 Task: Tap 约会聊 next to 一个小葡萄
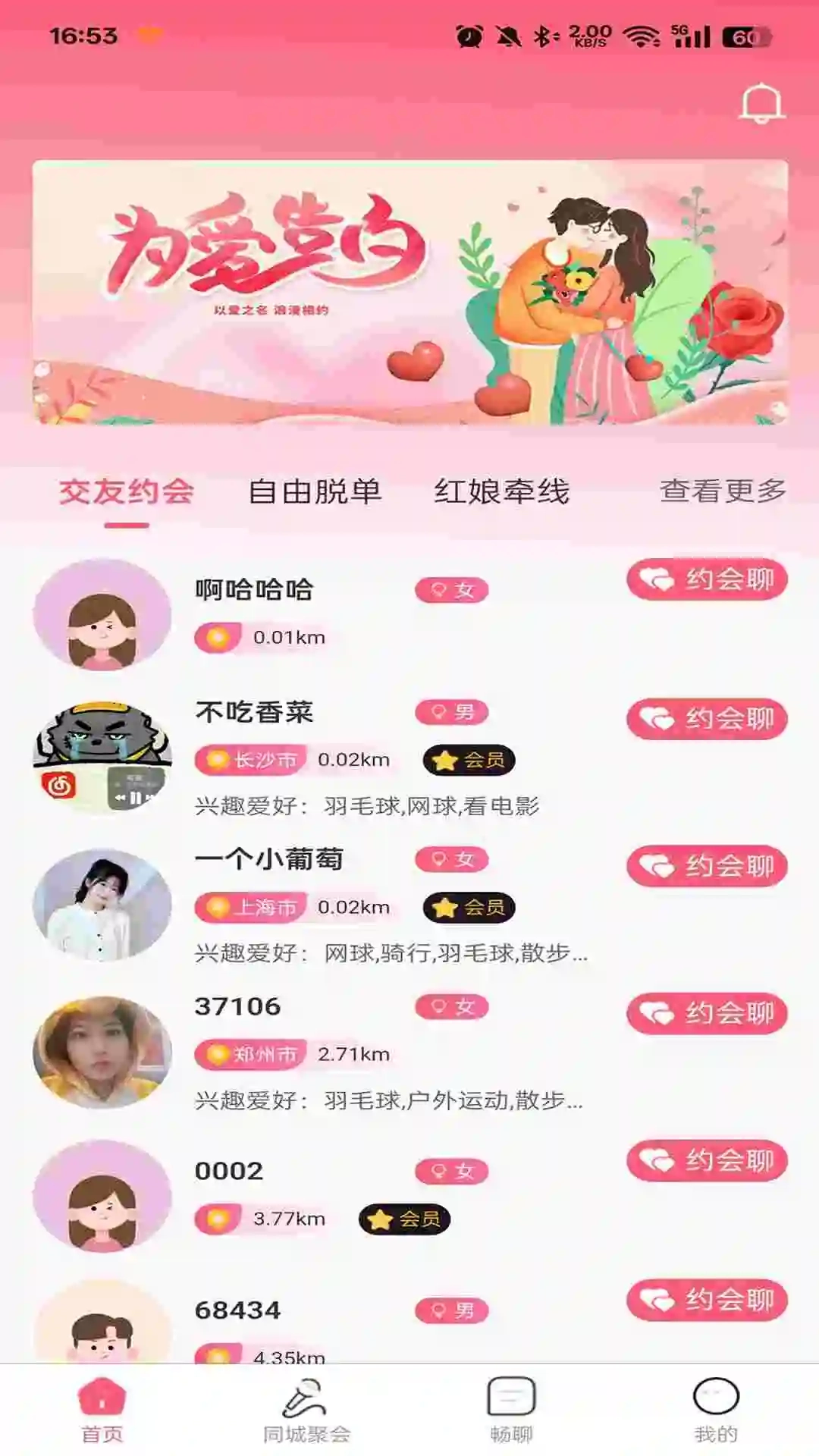(707, 866)
